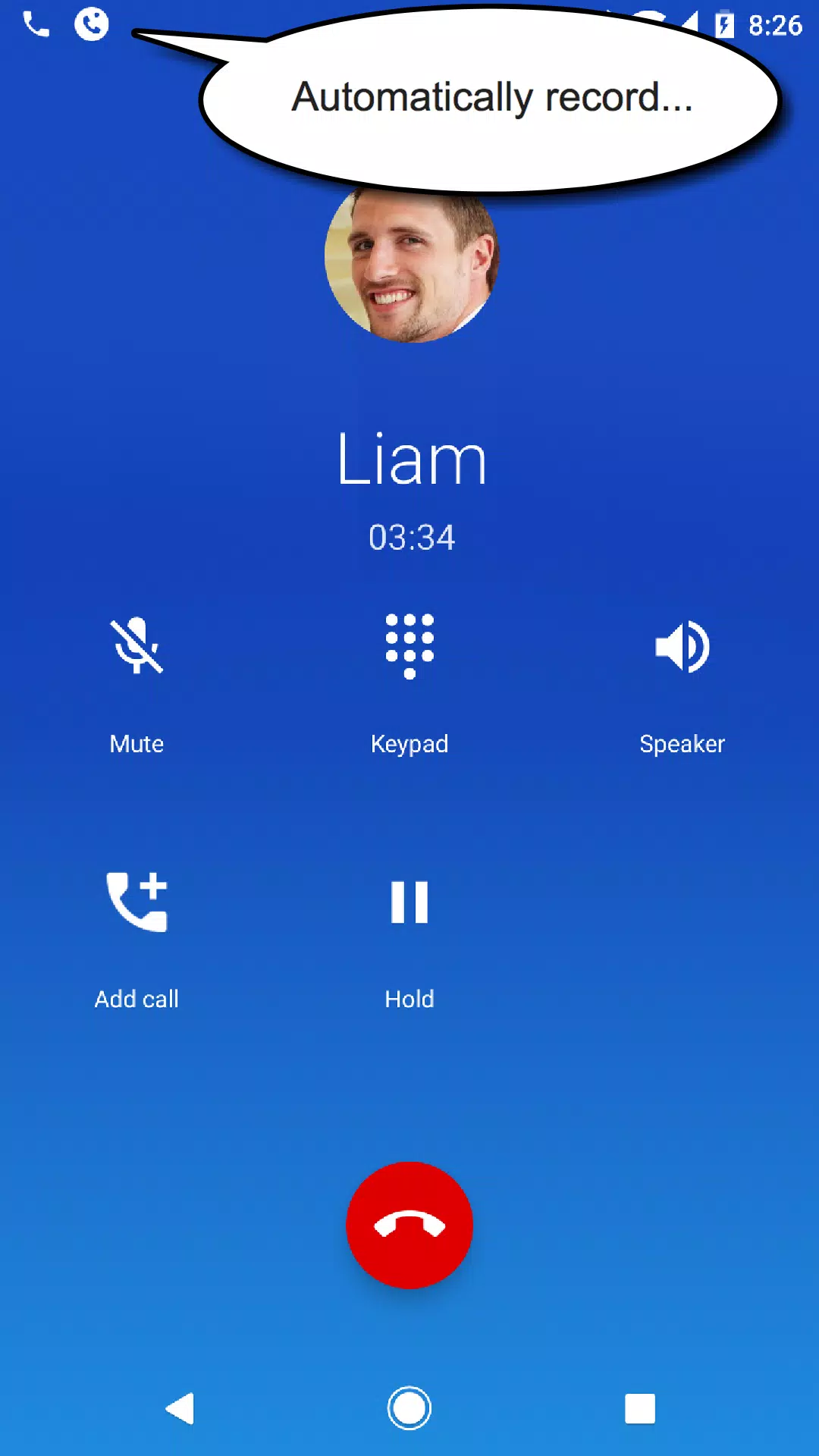Open recent apps with the square button
The height and width of the screenshot is (1456, 819).
pyautogui.click(x=639, y=1407)
